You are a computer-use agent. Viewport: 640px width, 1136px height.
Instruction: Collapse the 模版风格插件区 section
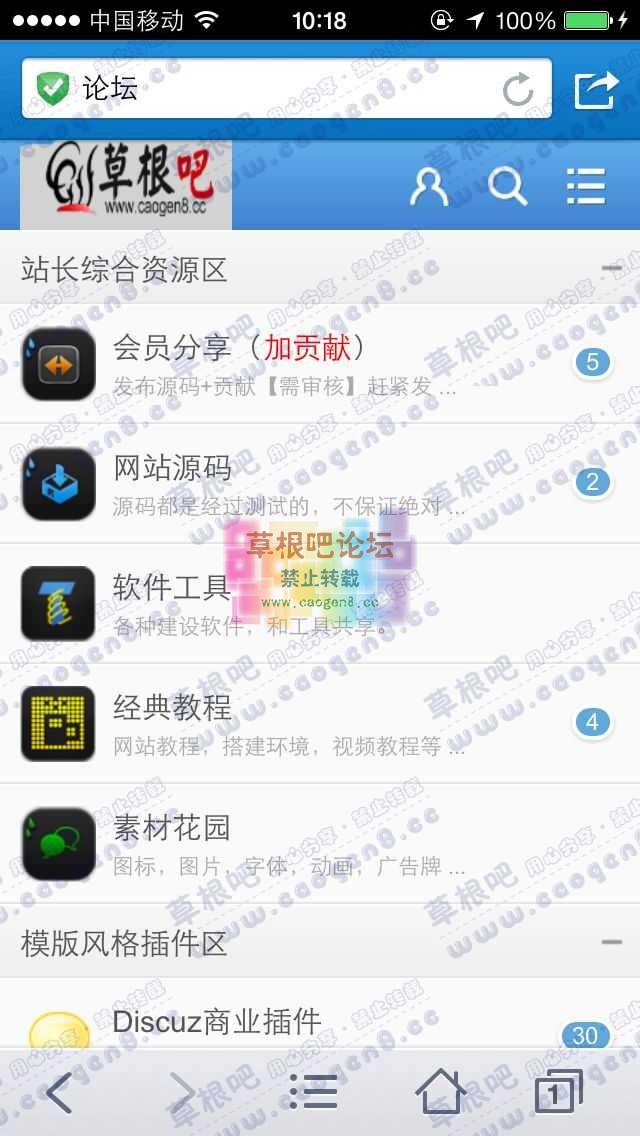(x=611, y=942)
